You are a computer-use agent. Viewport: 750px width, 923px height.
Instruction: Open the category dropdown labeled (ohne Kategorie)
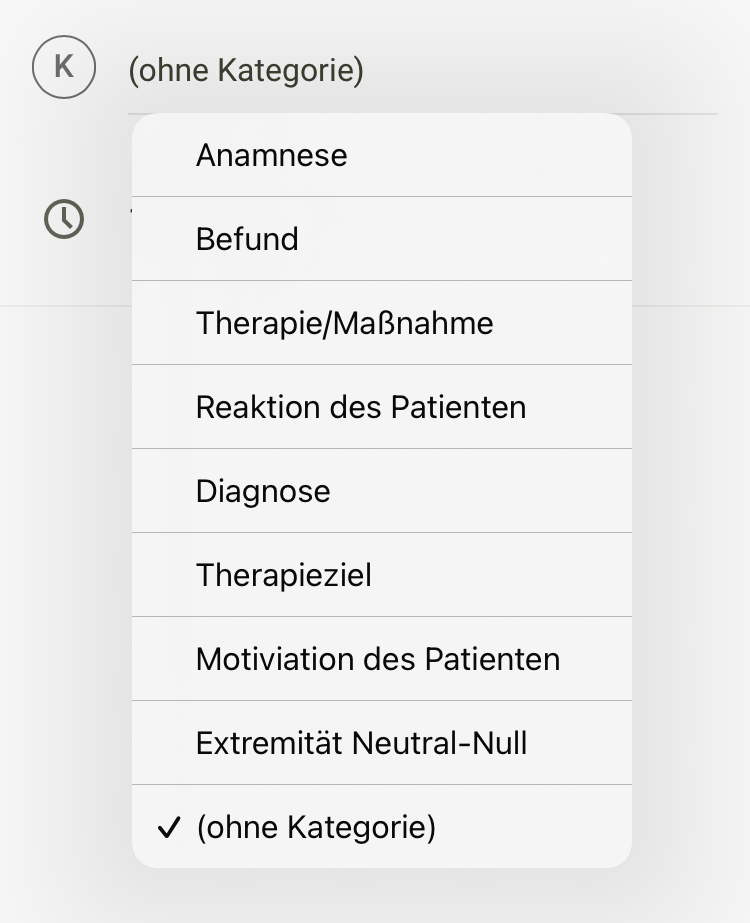pos(249,70)
